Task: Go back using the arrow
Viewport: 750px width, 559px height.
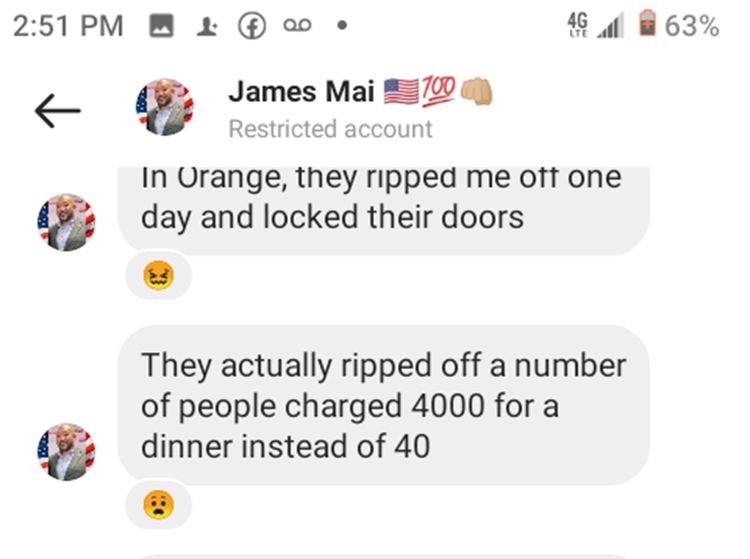Action: (57, 111)
